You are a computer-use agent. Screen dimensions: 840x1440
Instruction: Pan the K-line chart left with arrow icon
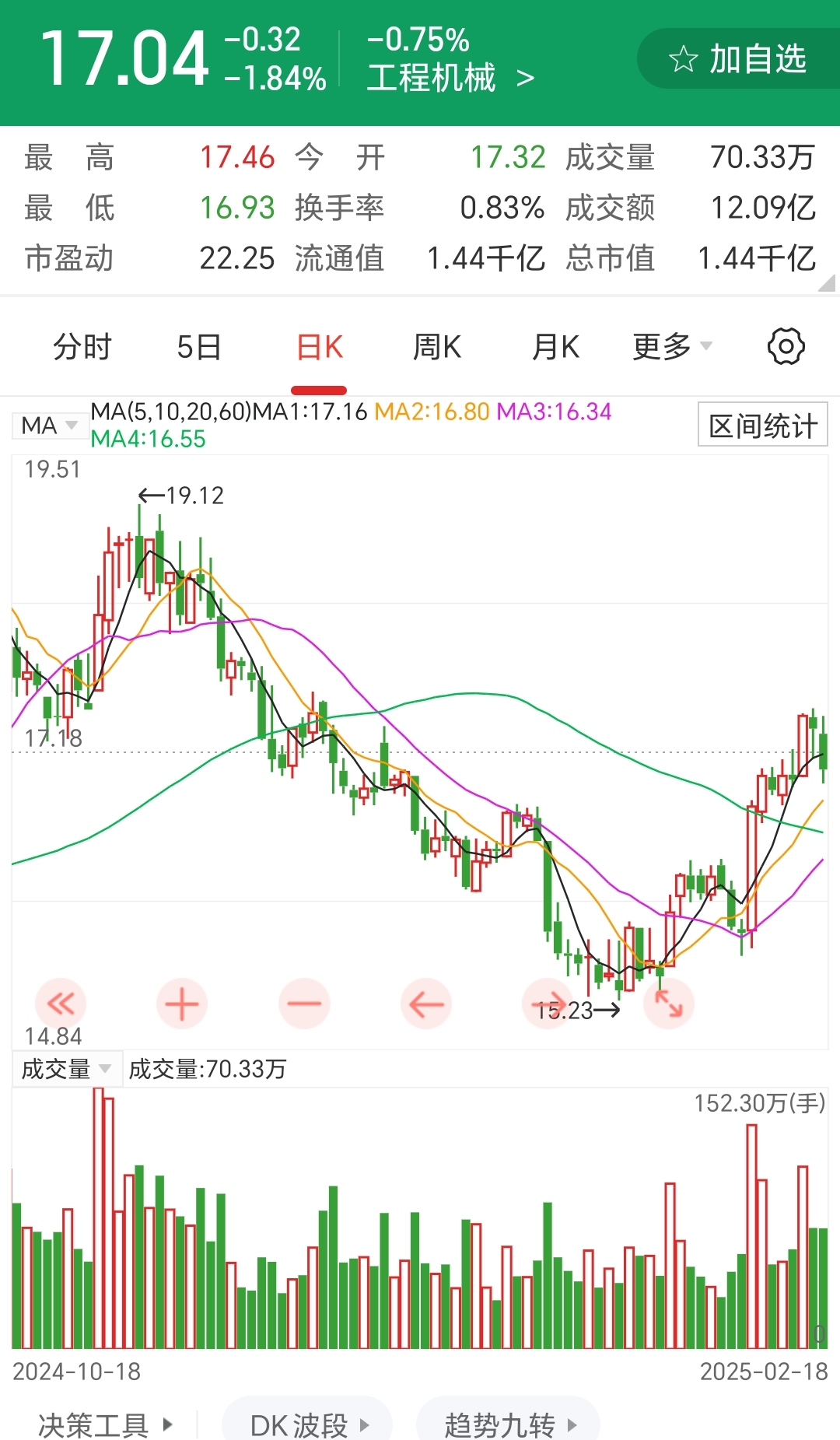[425, 1004]
